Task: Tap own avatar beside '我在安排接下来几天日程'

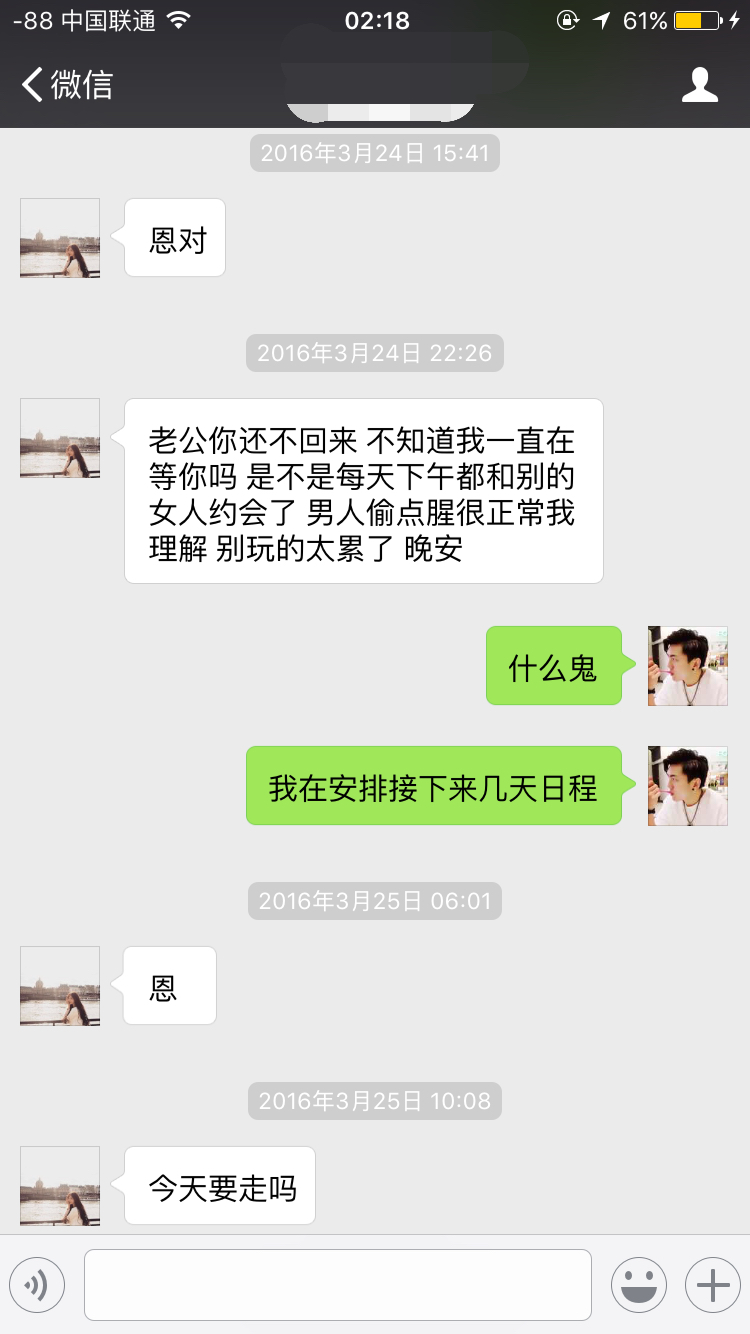Action: coord(687,786)
